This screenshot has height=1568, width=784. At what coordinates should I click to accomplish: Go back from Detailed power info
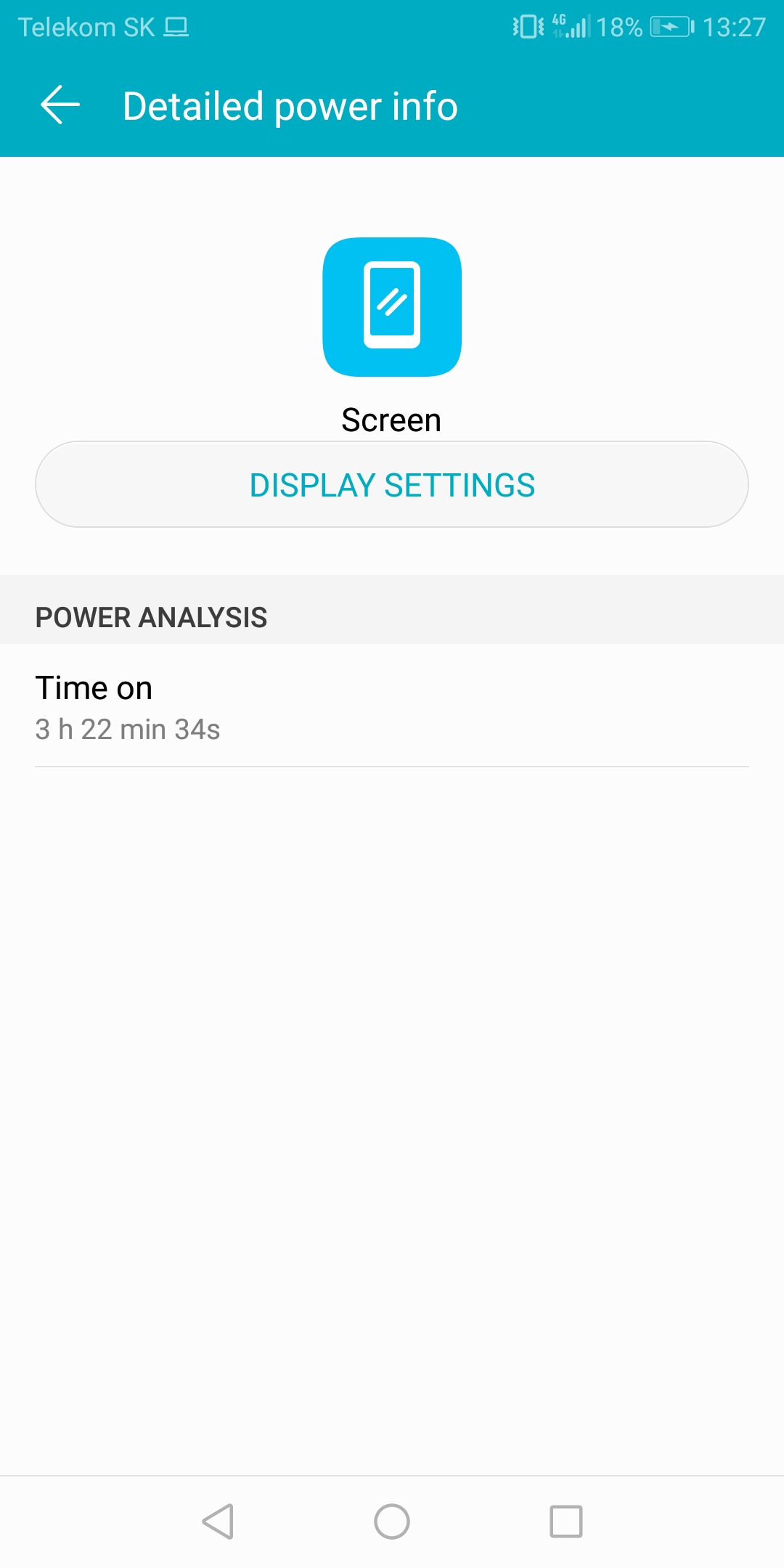pos(60,105)
